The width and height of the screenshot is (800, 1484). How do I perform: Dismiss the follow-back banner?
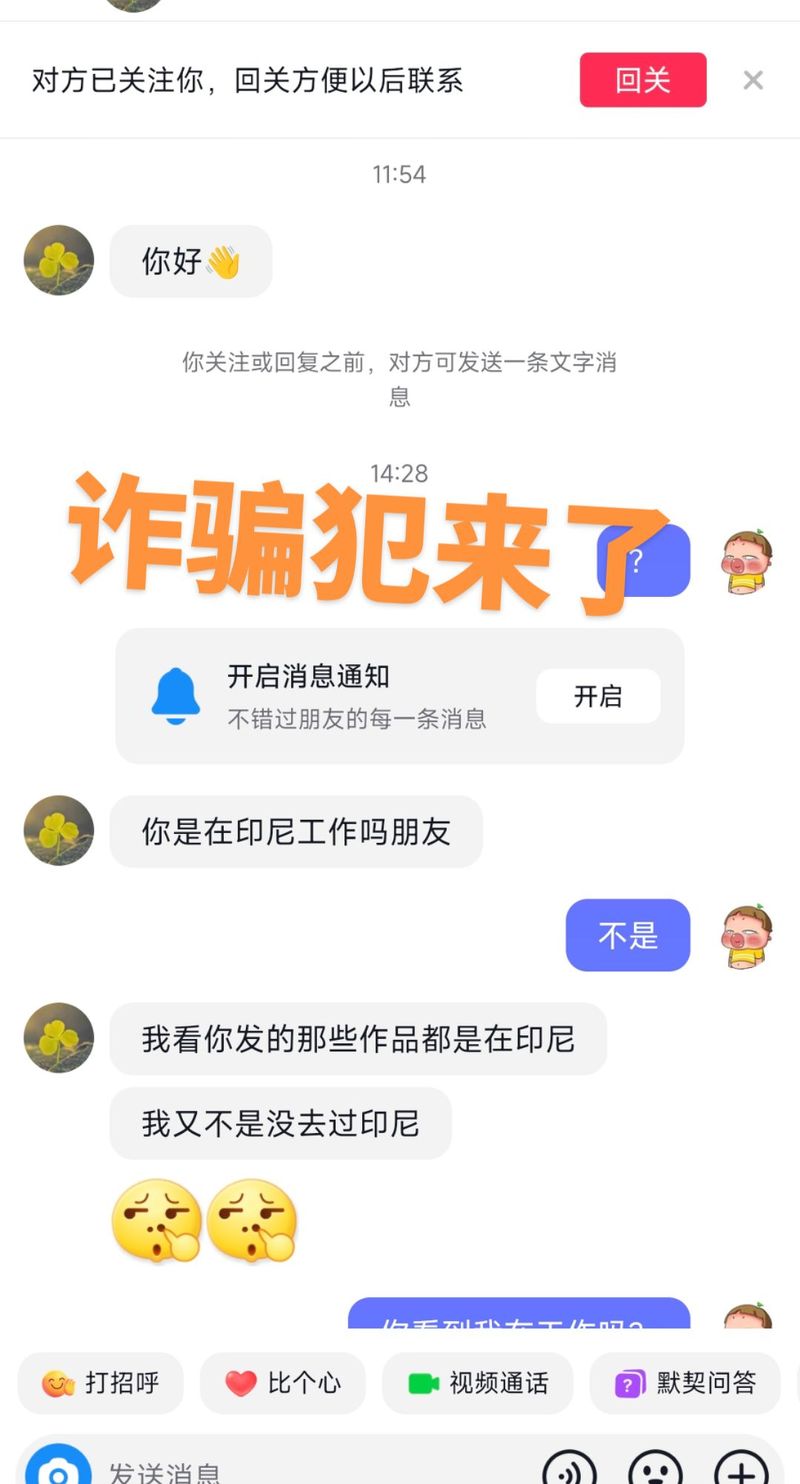click(753, 81)
